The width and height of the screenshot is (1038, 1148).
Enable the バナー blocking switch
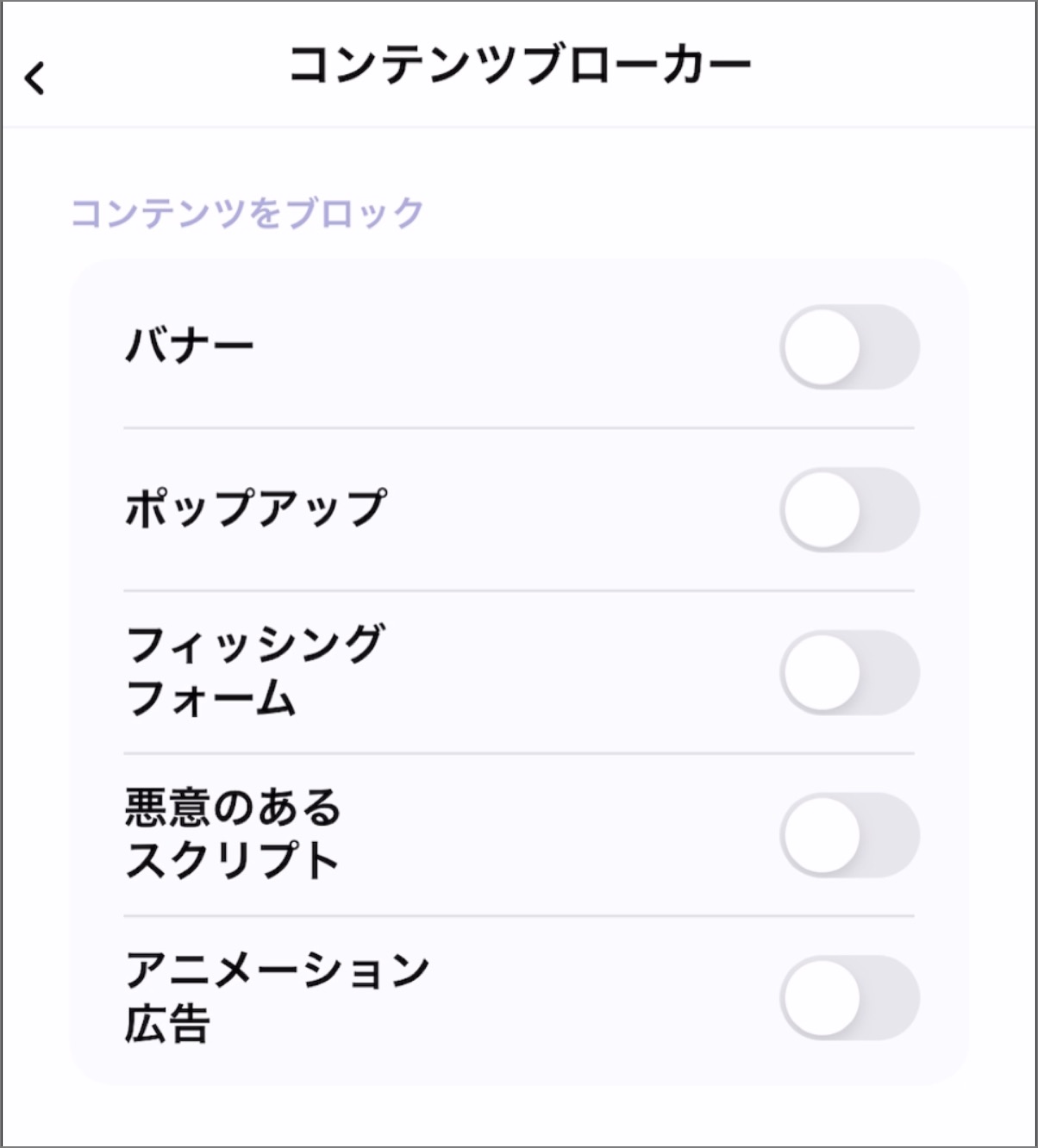pyautogui.click(x=849, y=347)
